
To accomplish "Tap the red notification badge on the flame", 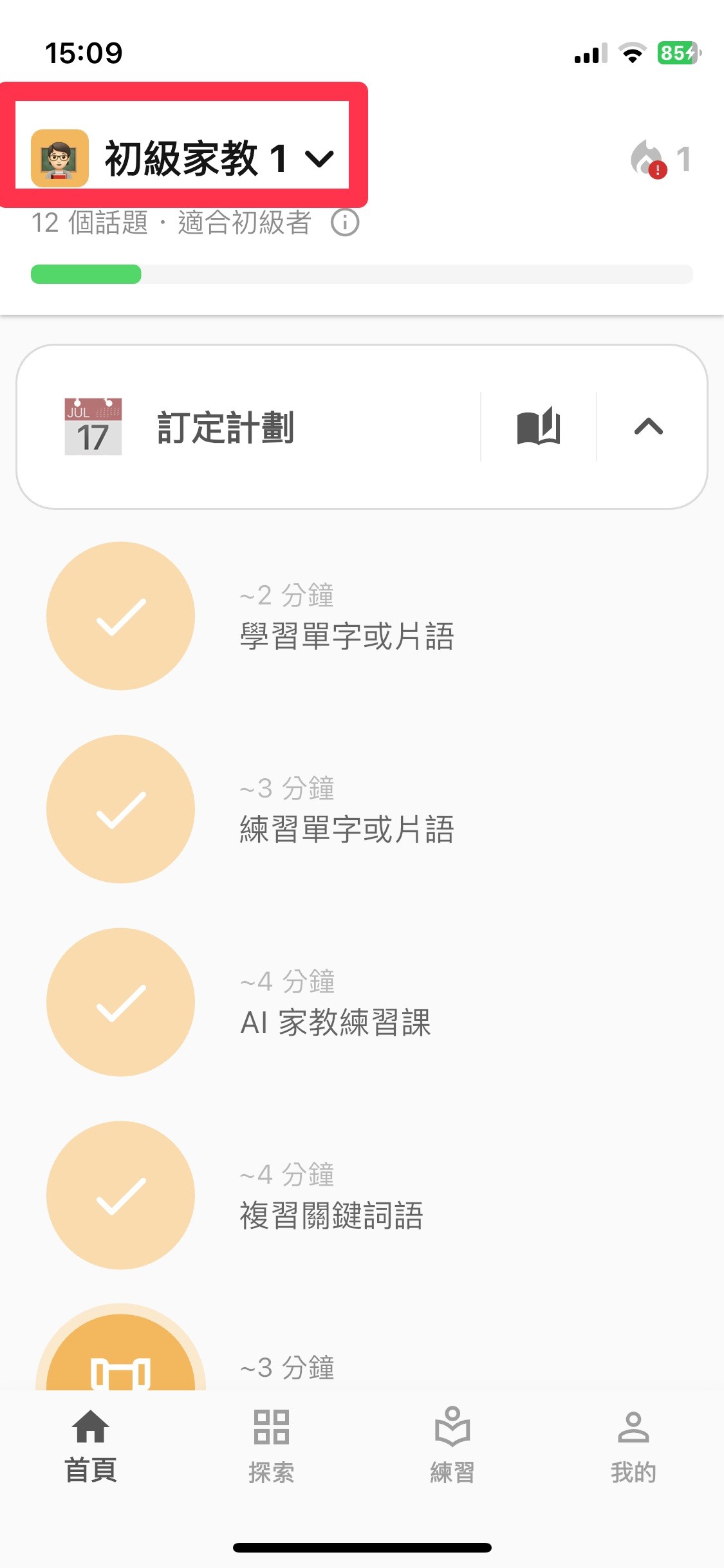I will pyautogui.click(x=656, y=170).
